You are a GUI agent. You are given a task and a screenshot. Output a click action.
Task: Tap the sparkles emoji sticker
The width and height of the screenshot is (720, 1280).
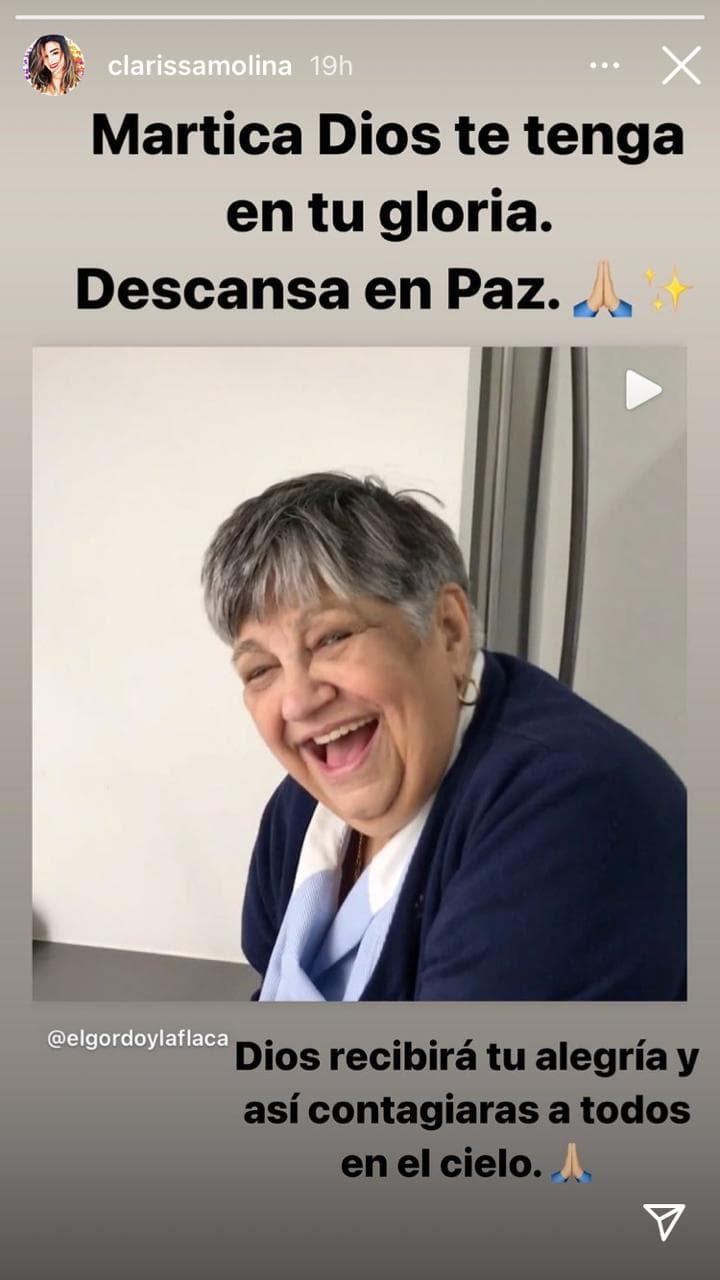click(x=673, y=289)
